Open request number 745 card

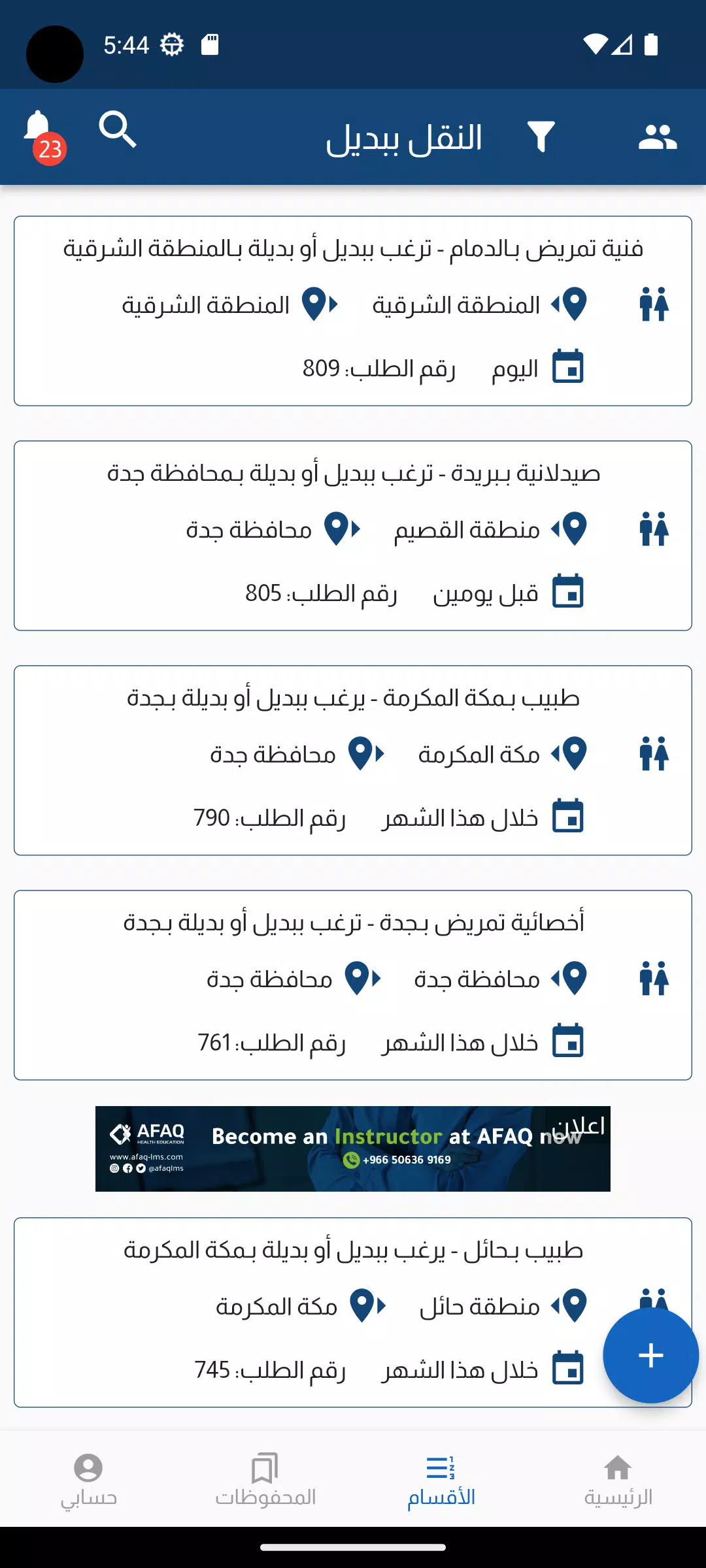353,1312
